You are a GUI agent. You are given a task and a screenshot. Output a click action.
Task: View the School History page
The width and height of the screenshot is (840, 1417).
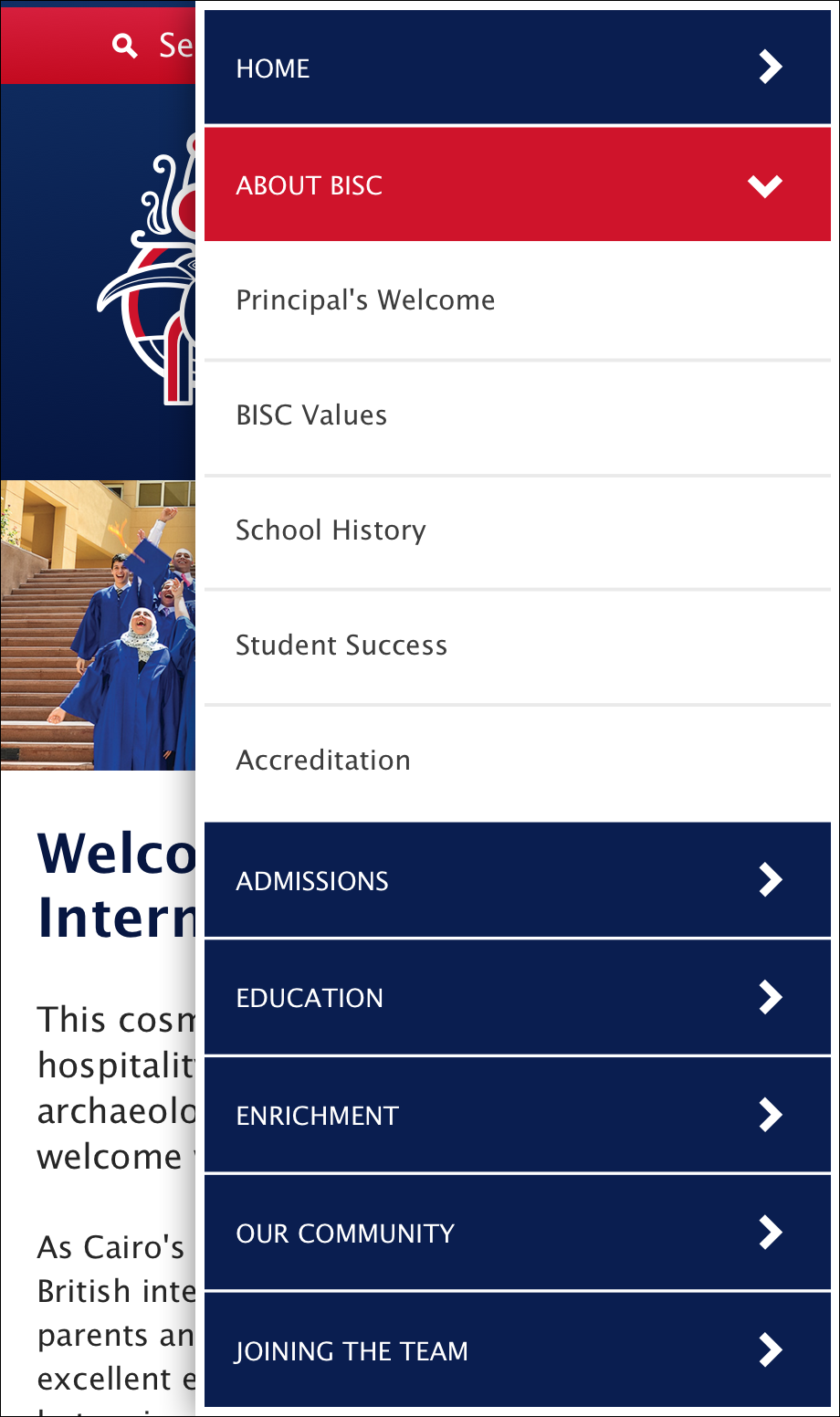tap(331, 530)
